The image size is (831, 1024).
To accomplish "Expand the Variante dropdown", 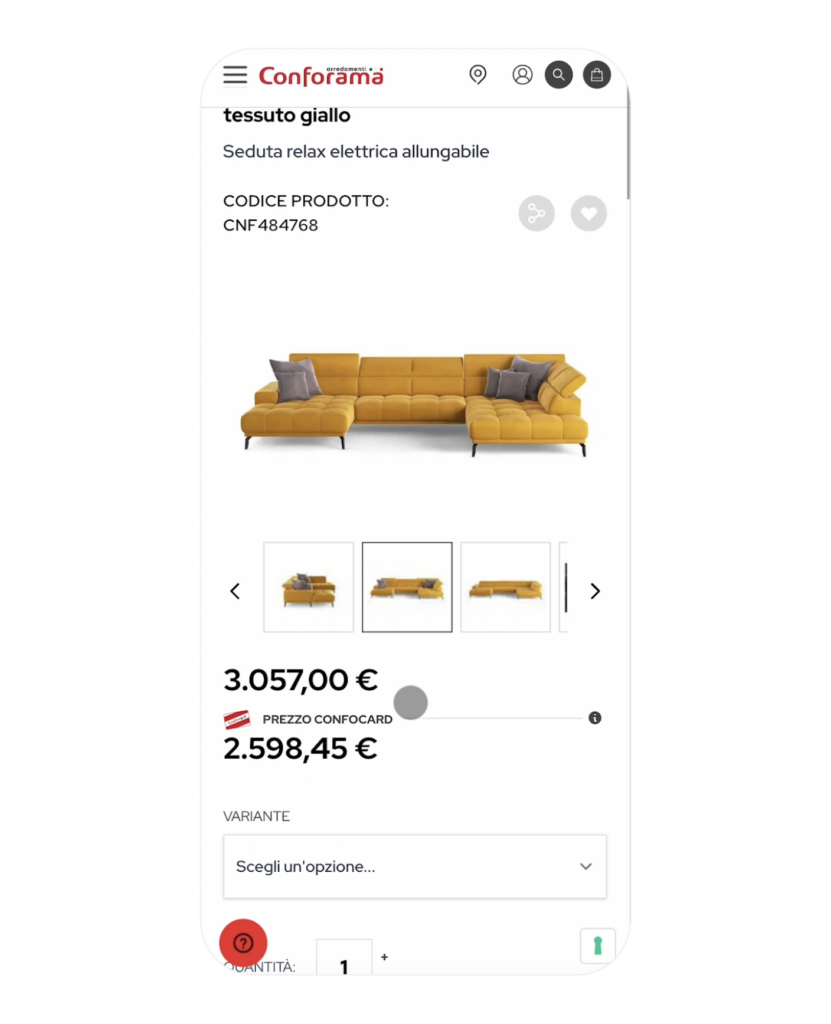I will [415, 867].
